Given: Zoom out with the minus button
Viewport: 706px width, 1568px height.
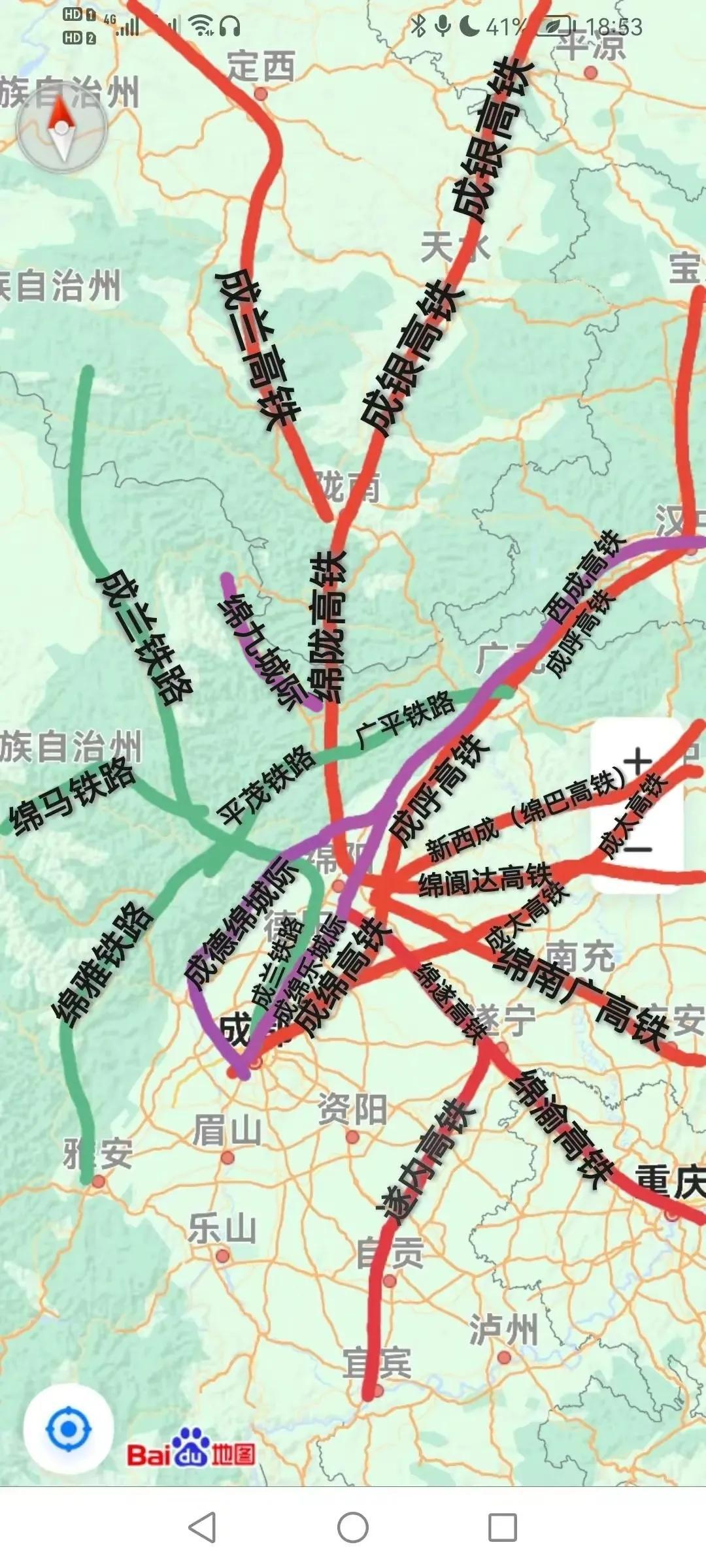Looking at the screenshot, I should pos(637,849).
